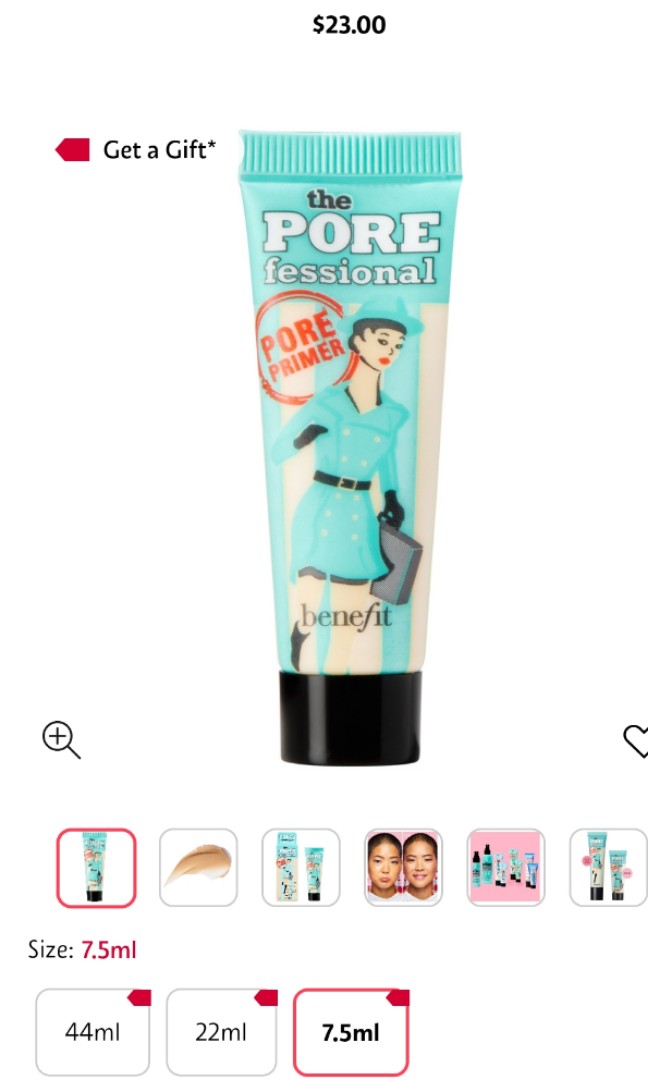Zoom into the product image

(60, 741)
